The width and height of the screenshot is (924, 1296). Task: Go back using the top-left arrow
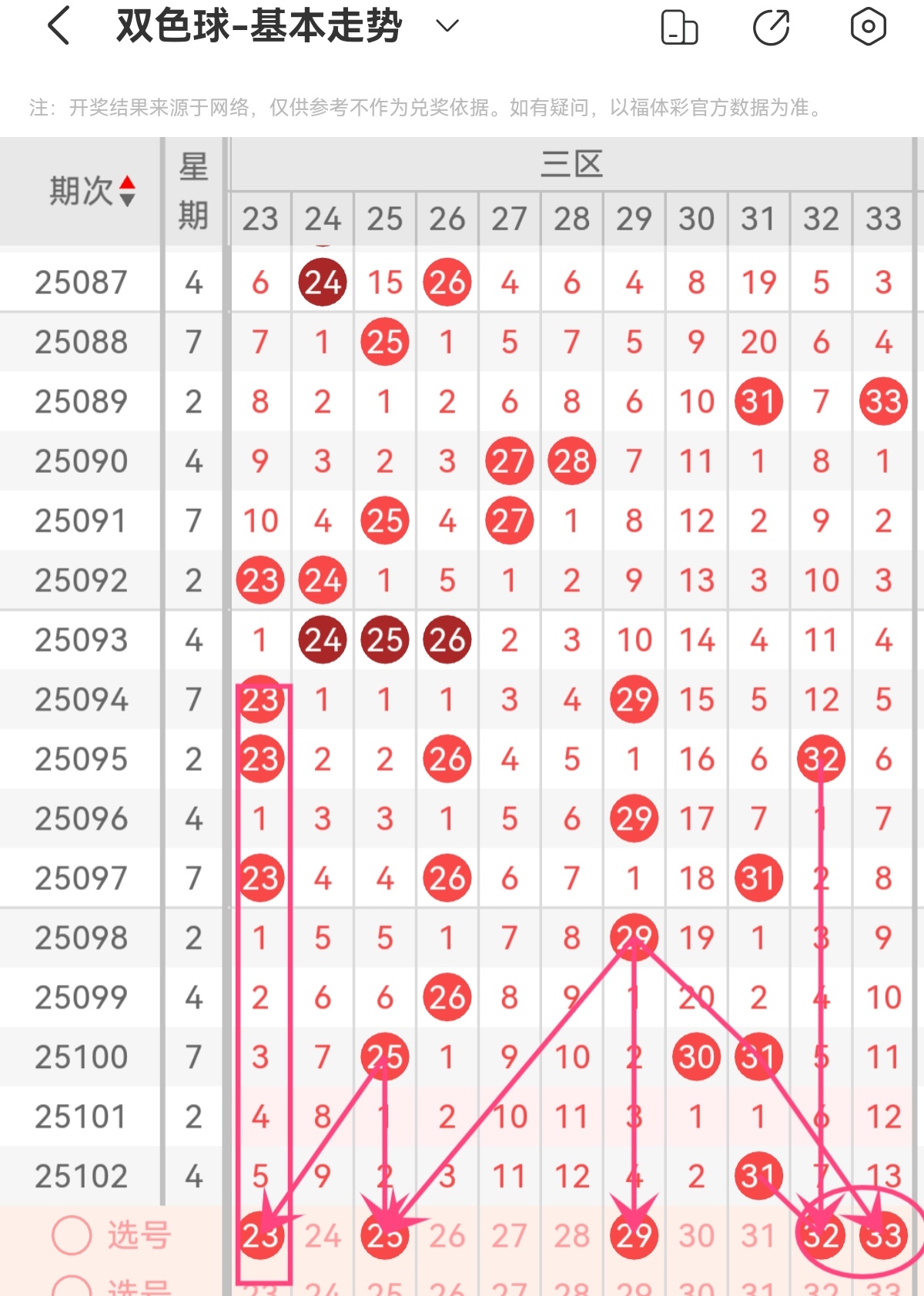pyautogui.click(x=59, y=26)
